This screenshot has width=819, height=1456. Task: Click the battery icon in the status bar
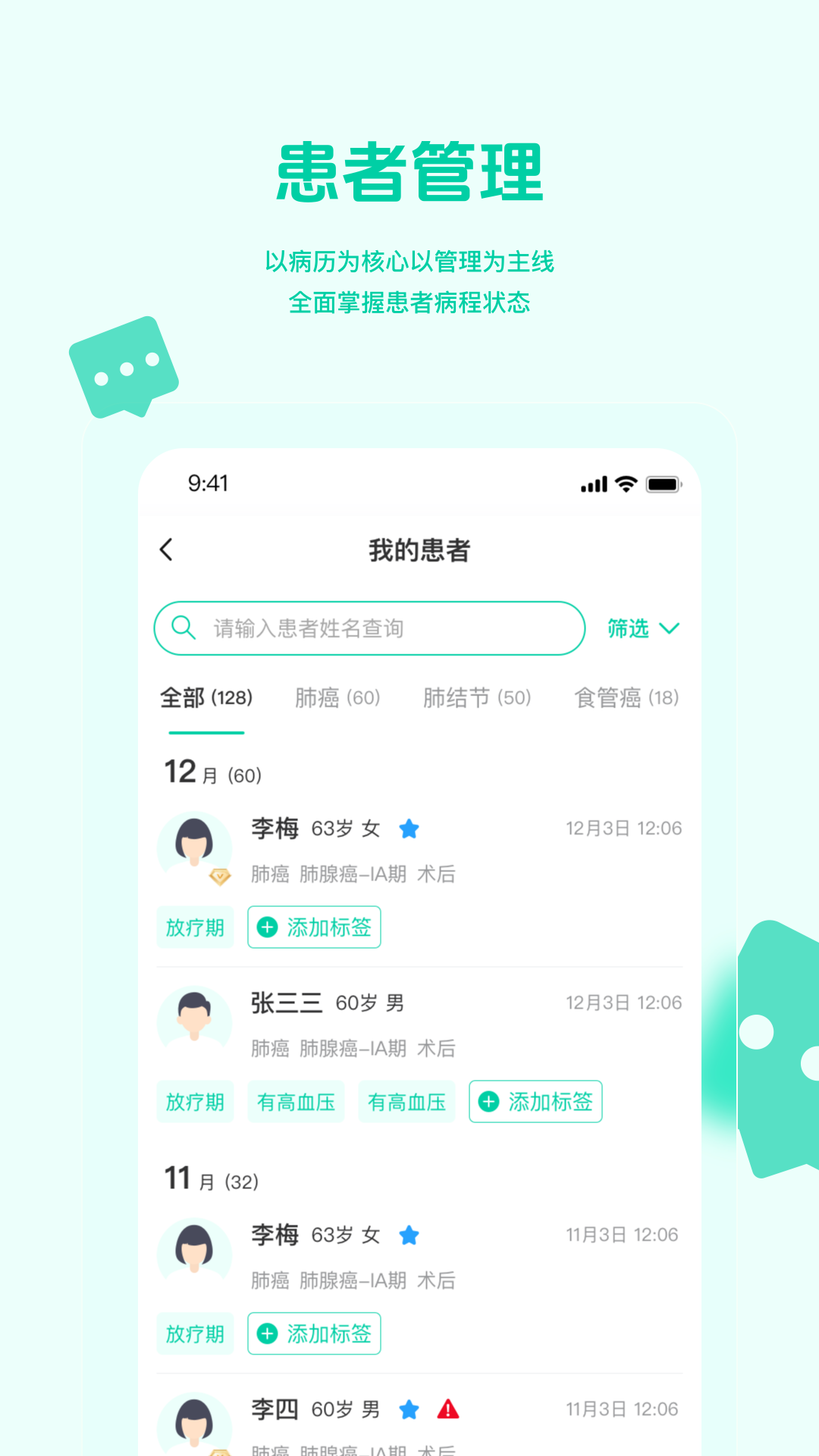pos(661,483)
